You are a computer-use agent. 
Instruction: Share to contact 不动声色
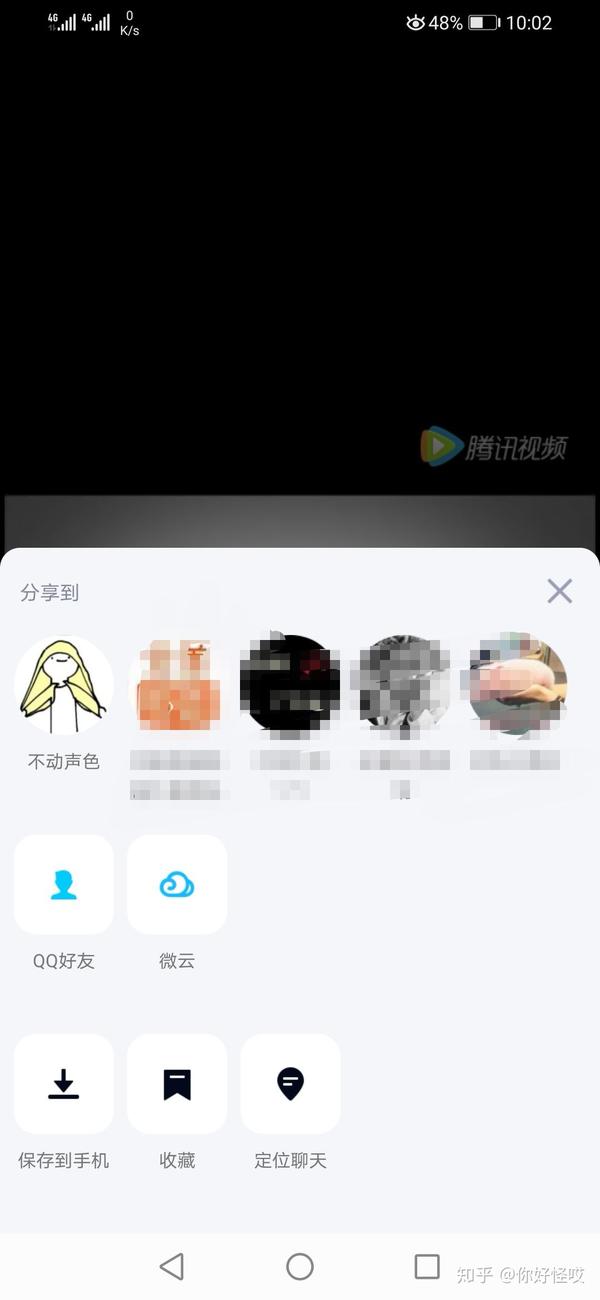point(64,685)
